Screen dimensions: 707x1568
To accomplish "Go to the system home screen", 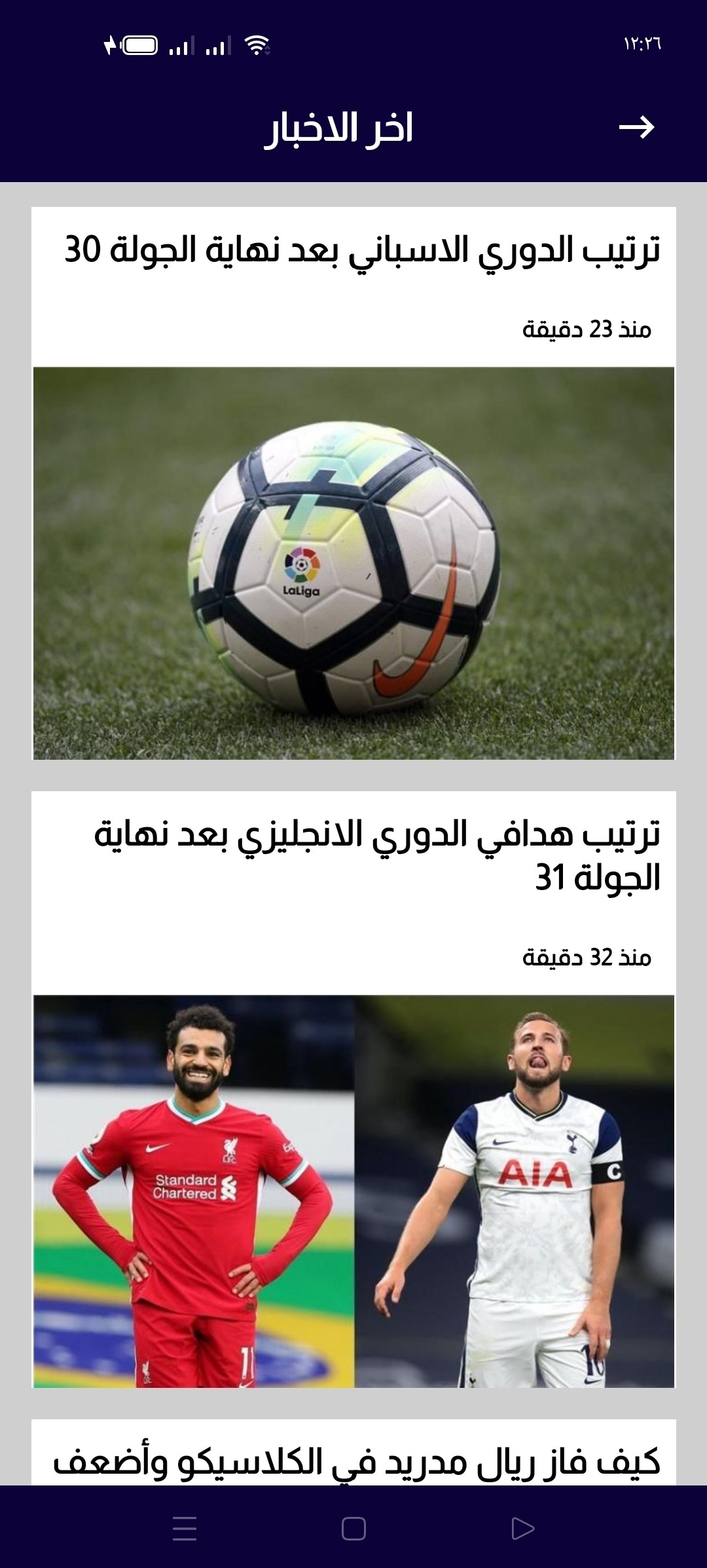I will (353, 1529).
